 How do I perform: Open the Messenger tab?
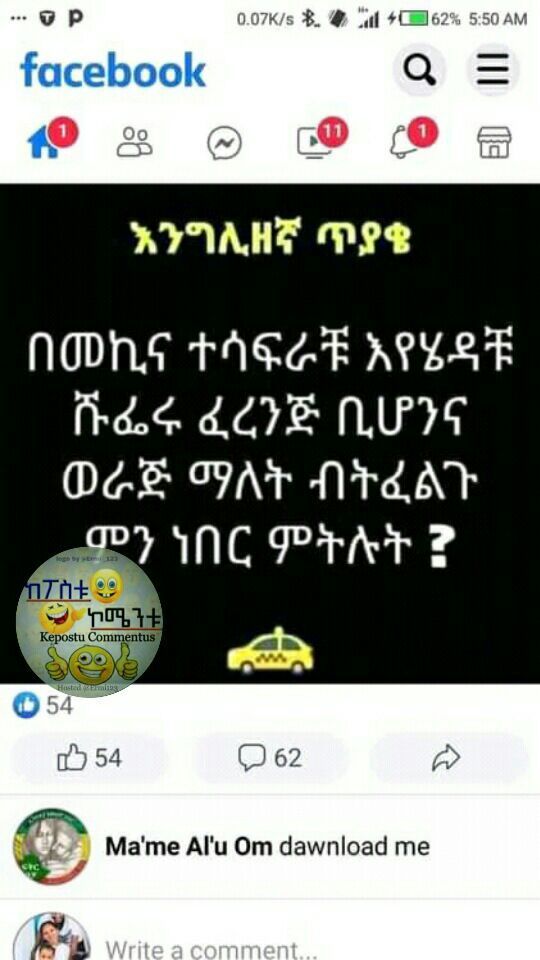(x=224, y=143)
